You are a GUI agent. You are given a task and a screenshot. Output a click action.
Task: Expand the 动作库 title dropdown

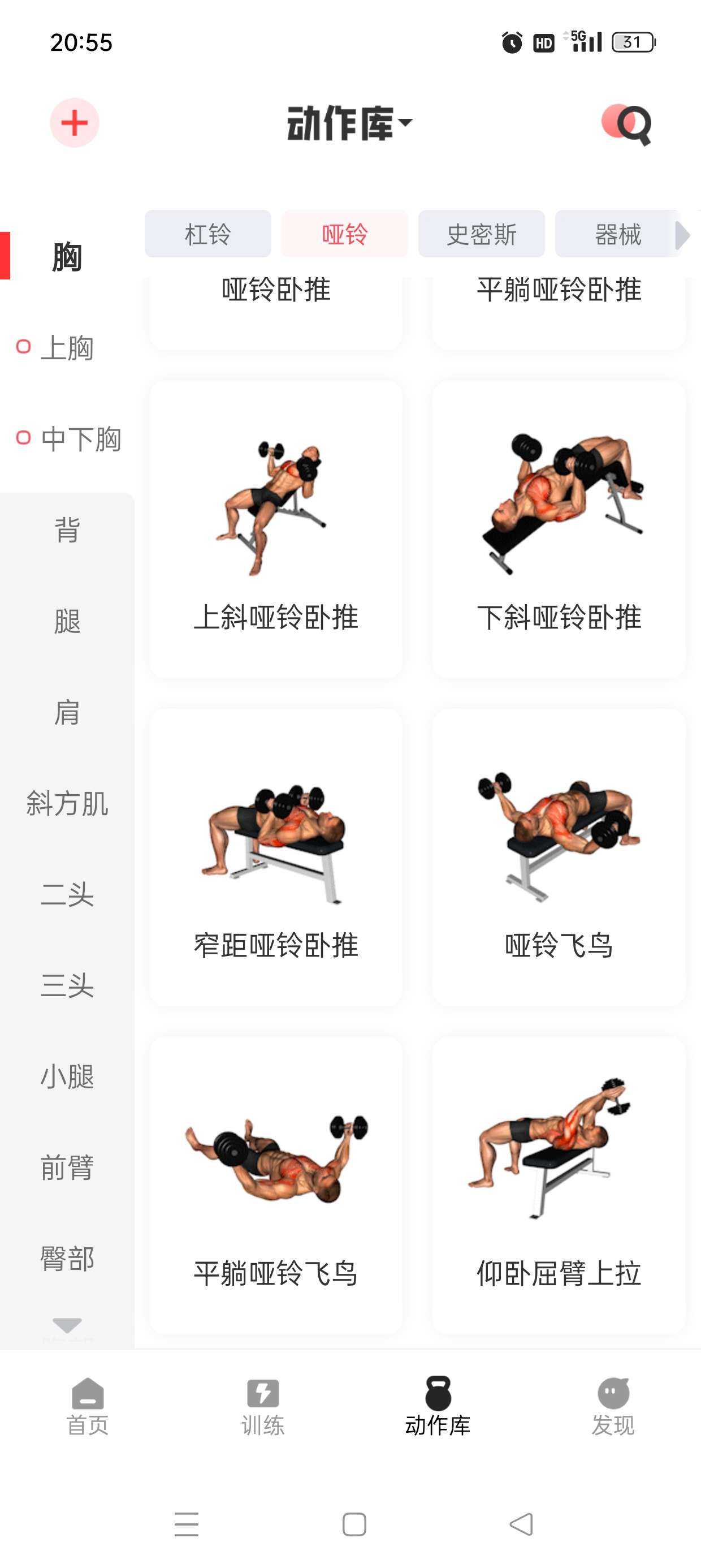(349, 123)
